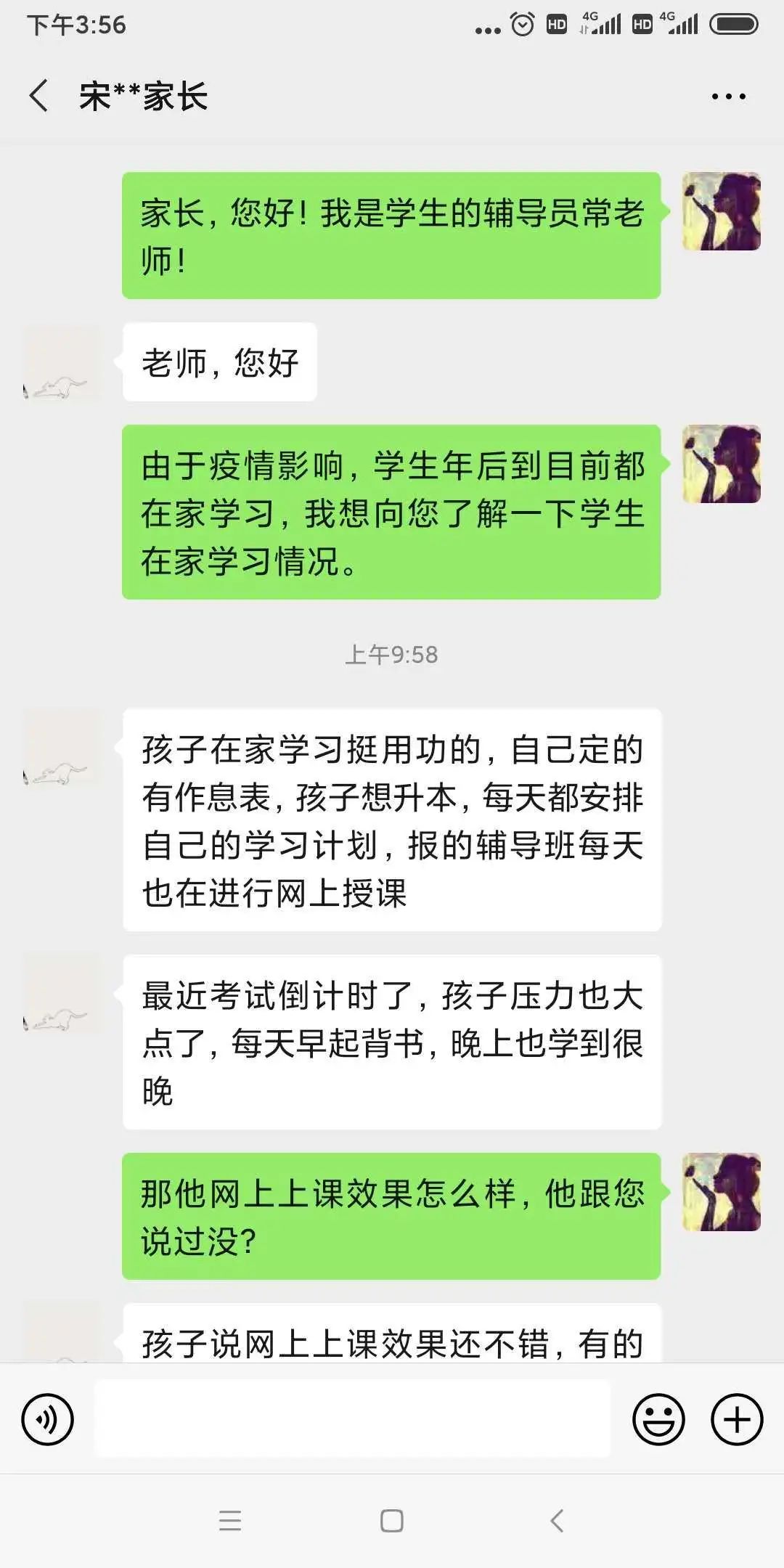Open parent's avatar beside 老师,您好 message
The image size is (784, 1568).
61,362
